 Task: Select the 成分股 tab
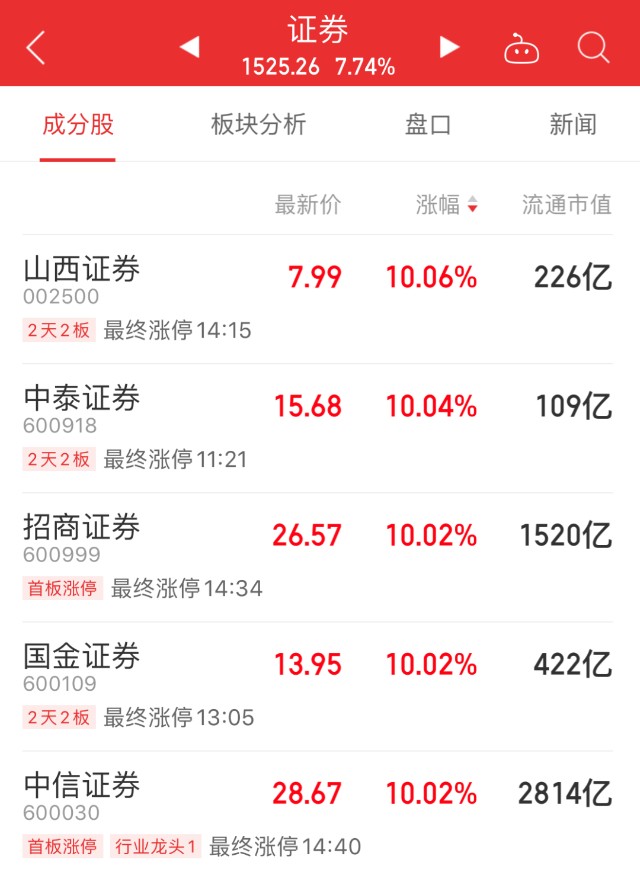click(78, 125)
